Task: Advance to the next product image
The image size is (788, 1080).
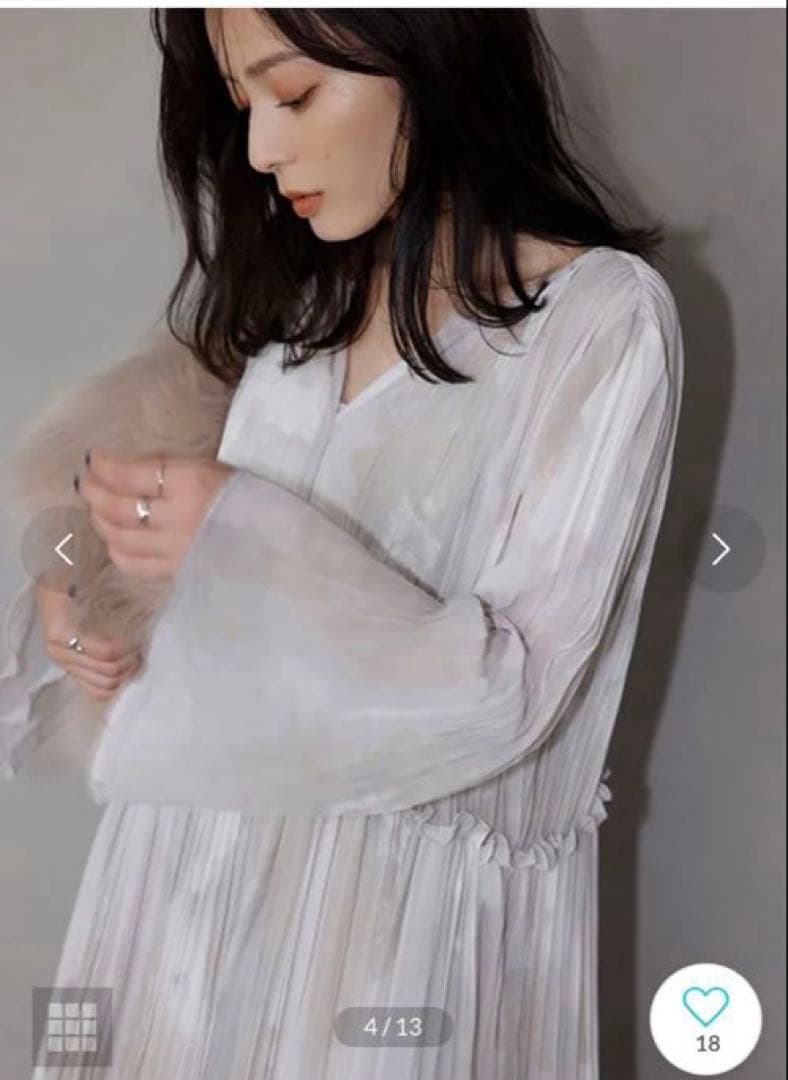Action: [721, 549]
